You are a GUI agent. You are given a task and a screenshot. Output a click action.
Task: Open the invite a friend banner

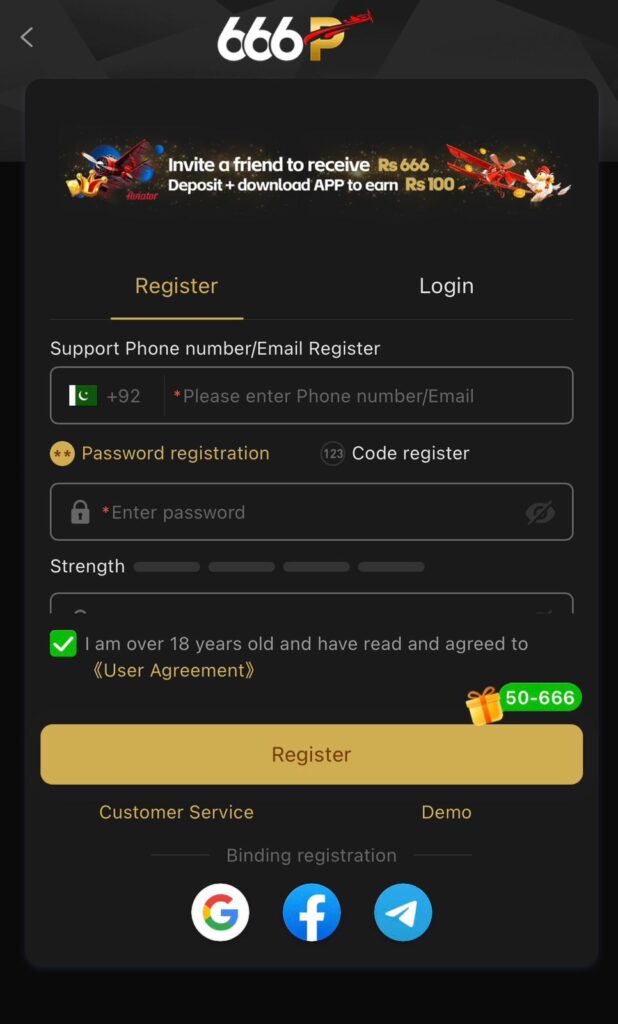[311, 174]
